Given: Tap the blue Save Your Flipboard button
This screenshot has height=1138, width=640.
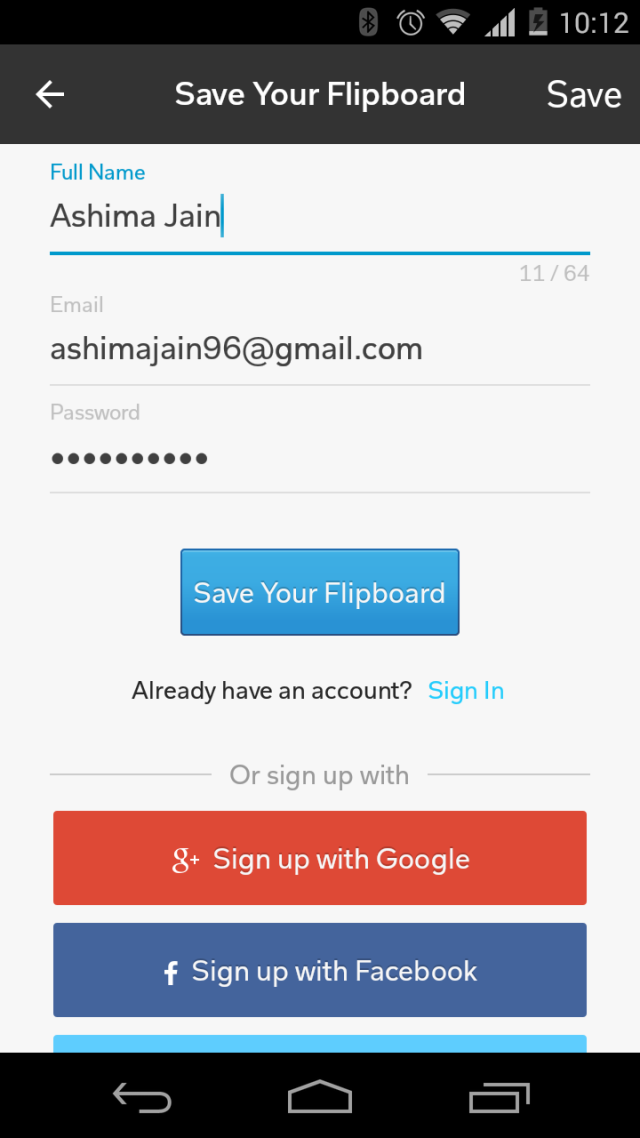Looking at the screenshot, I should tap(319, 592).
